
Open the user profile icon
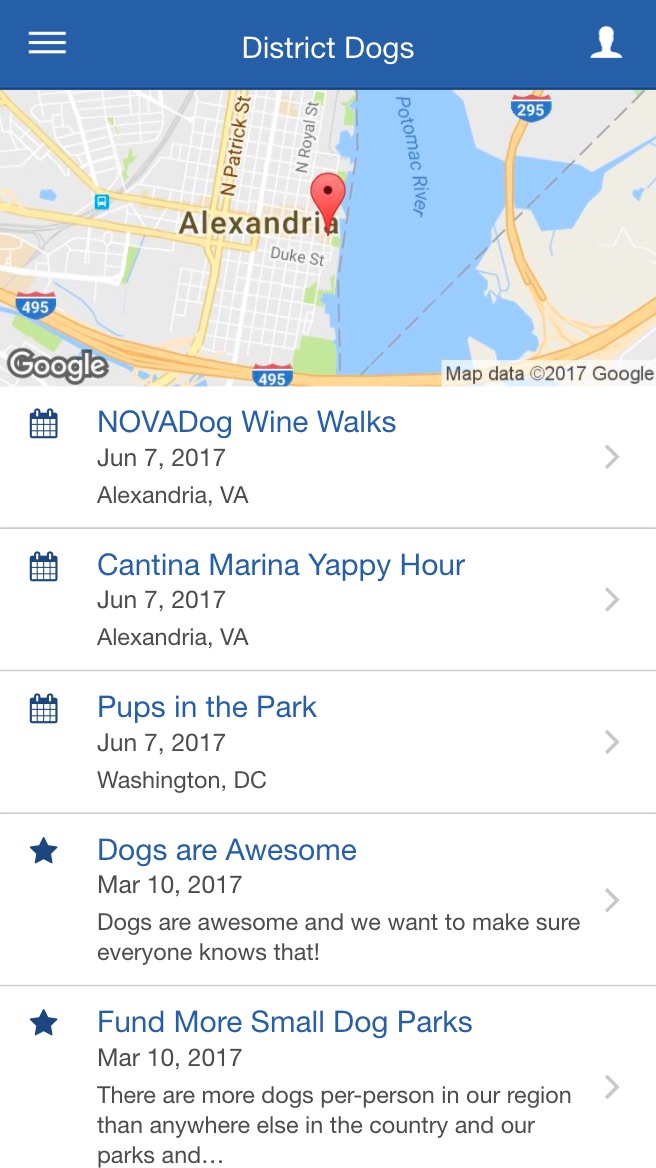(x=606, y=44)
